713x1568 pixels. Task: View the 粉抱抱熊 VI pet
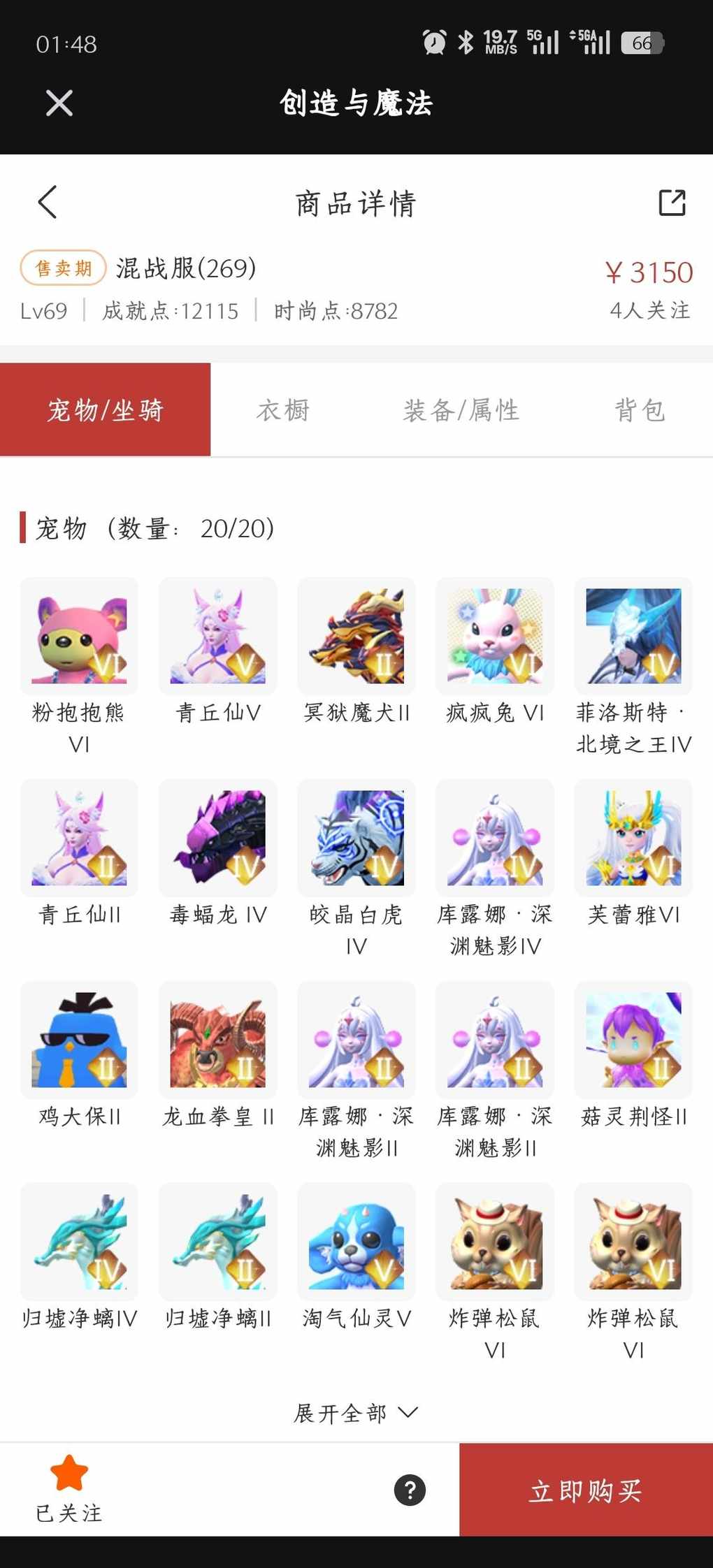[79, 636]
